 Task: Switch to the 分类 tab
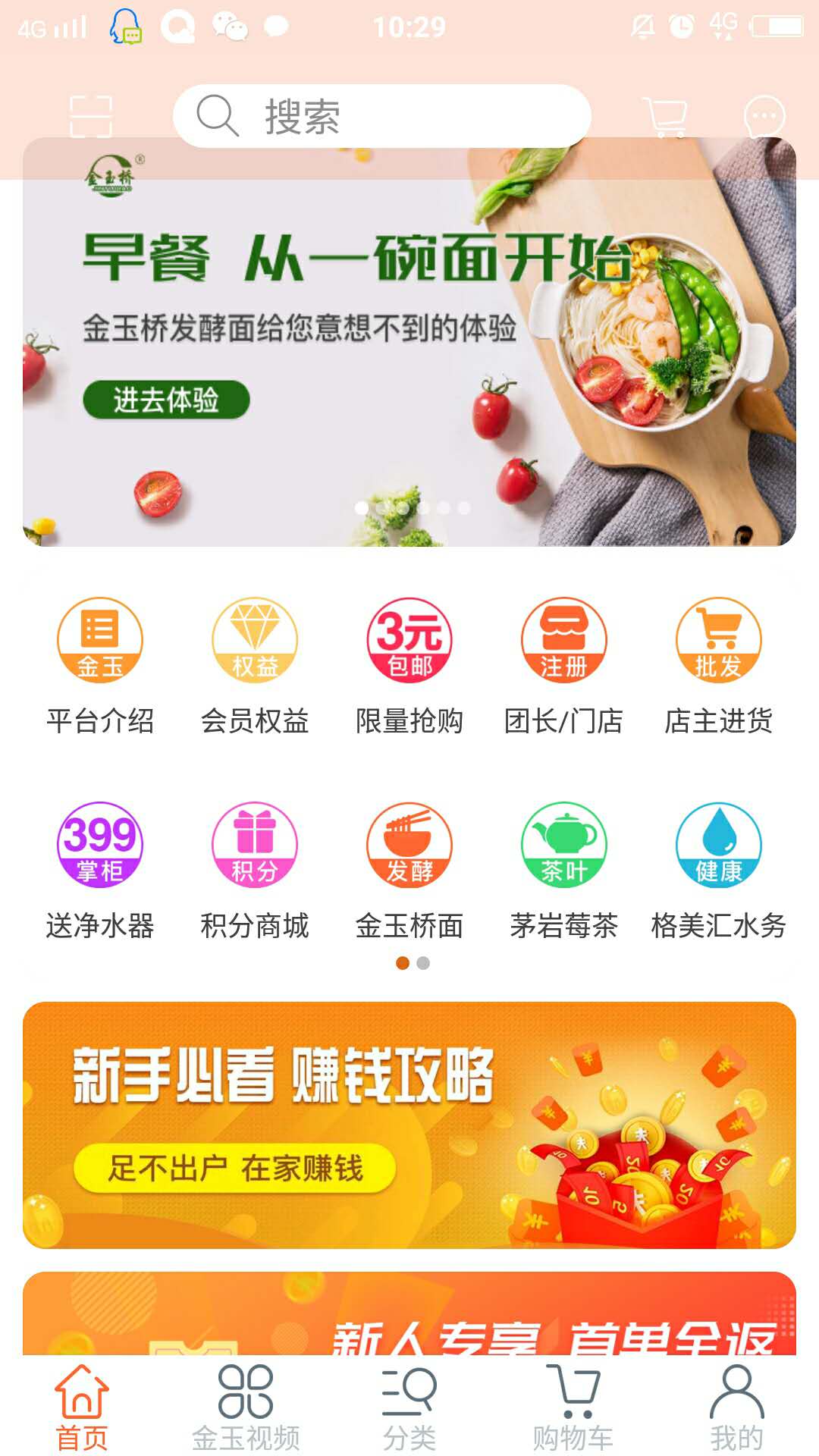(x=409, y=1407)
